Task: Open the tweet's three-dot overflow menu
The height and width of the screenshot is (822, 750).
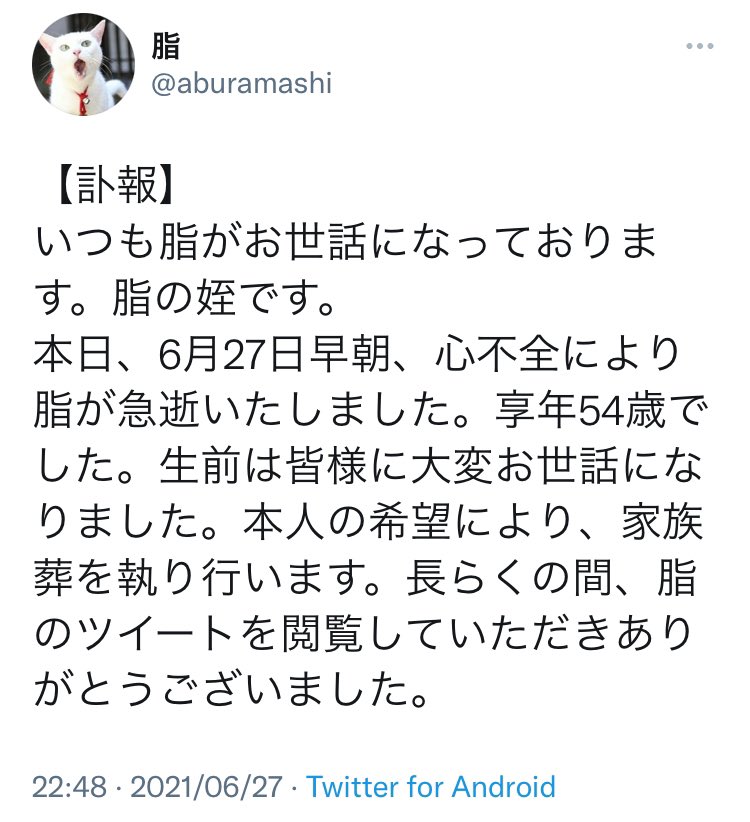Action: pos(699,48)
